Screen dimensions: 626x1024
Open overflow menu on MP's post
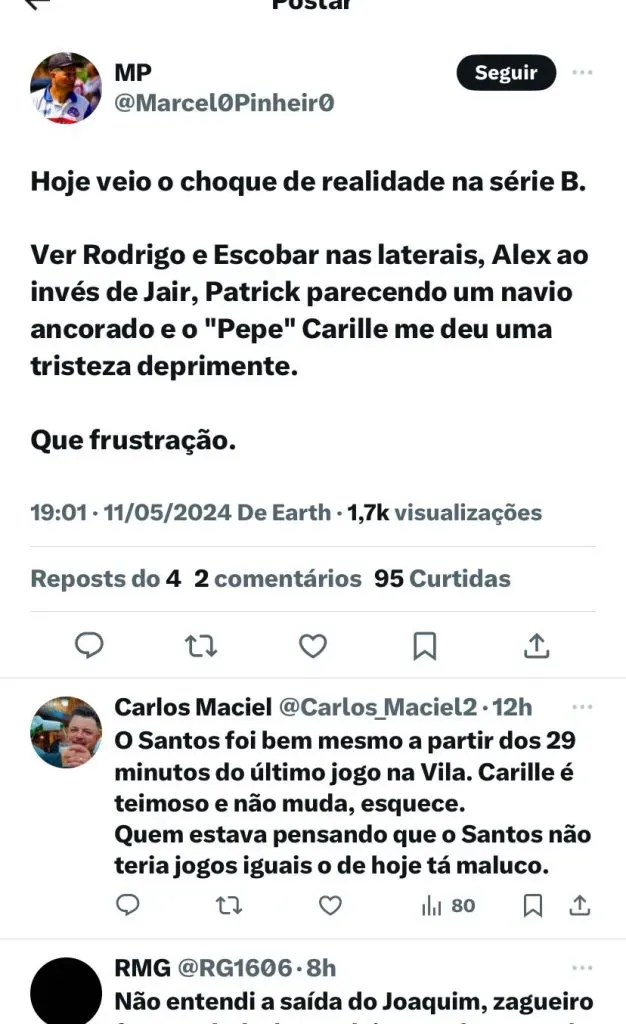582,73
